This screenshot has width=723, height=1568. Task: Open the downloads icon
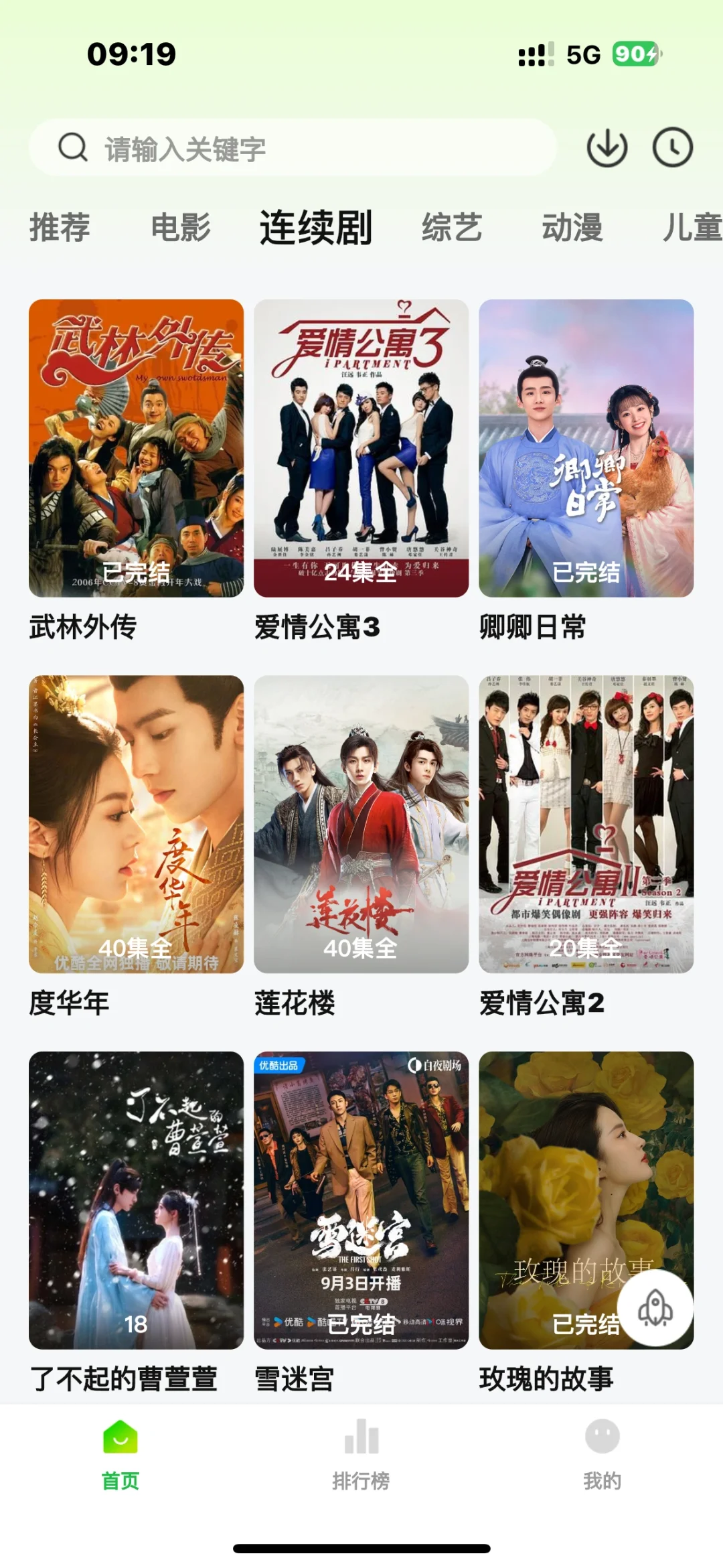[607, 148]
